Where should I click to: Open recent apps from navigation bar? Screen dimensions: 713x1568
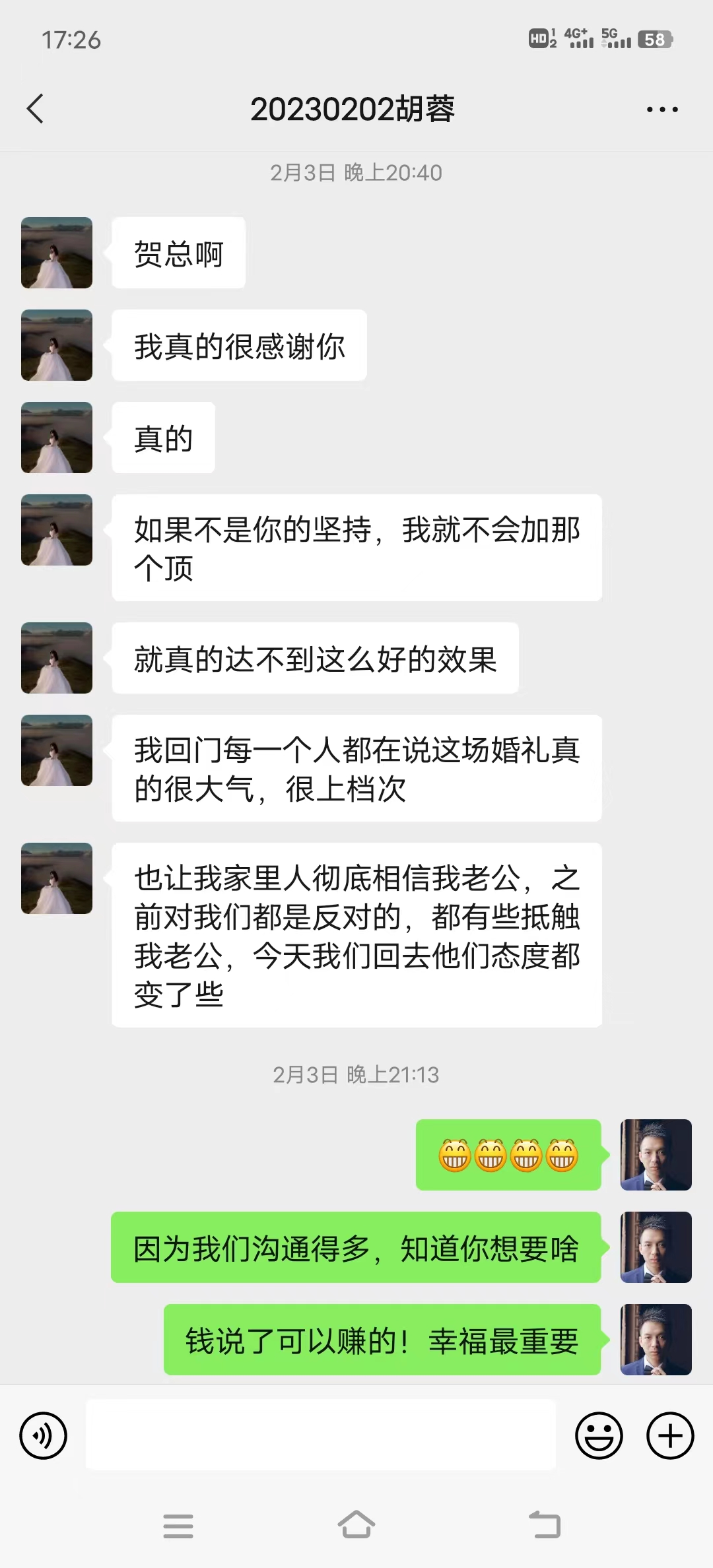tap(178, 1526)
